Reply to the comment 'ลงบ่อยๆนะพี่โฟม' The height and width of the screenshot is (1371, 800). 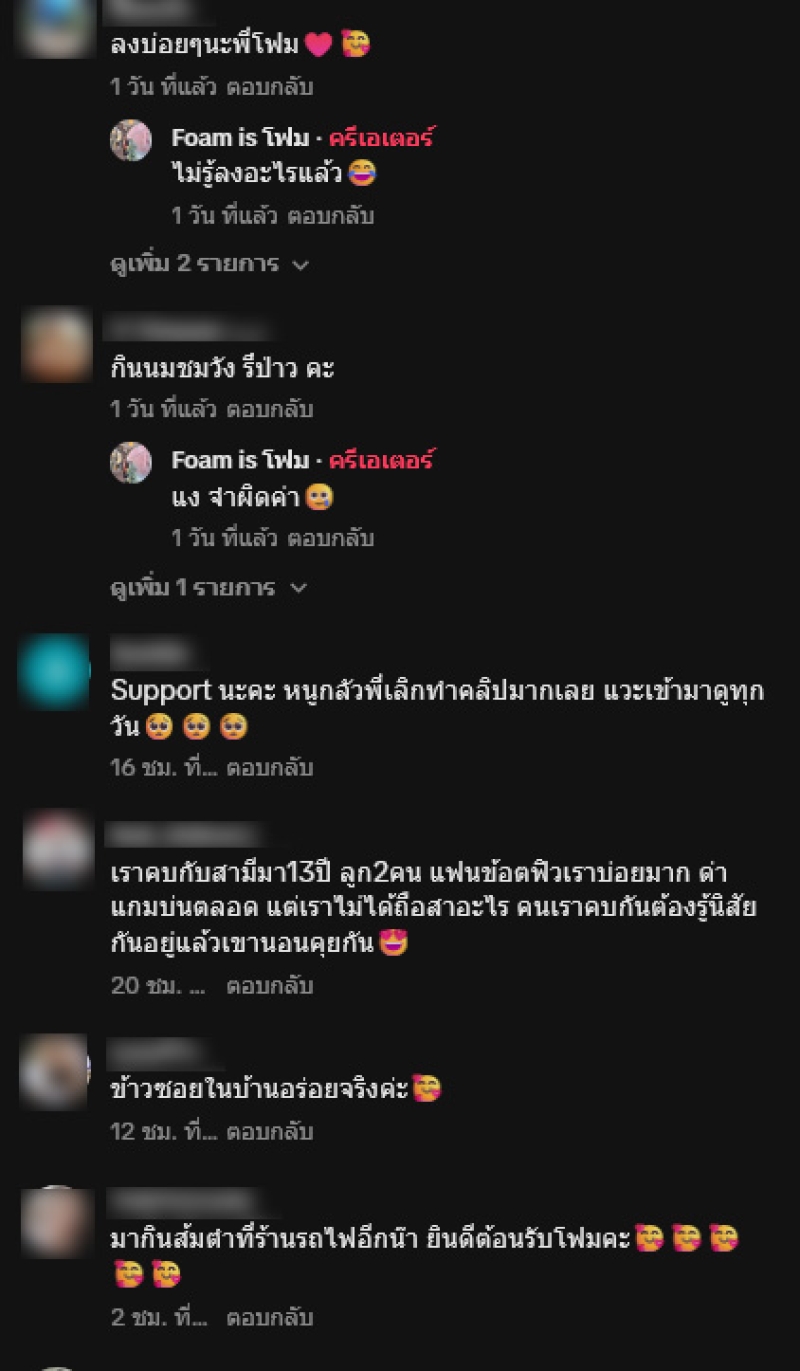(269, 87)
